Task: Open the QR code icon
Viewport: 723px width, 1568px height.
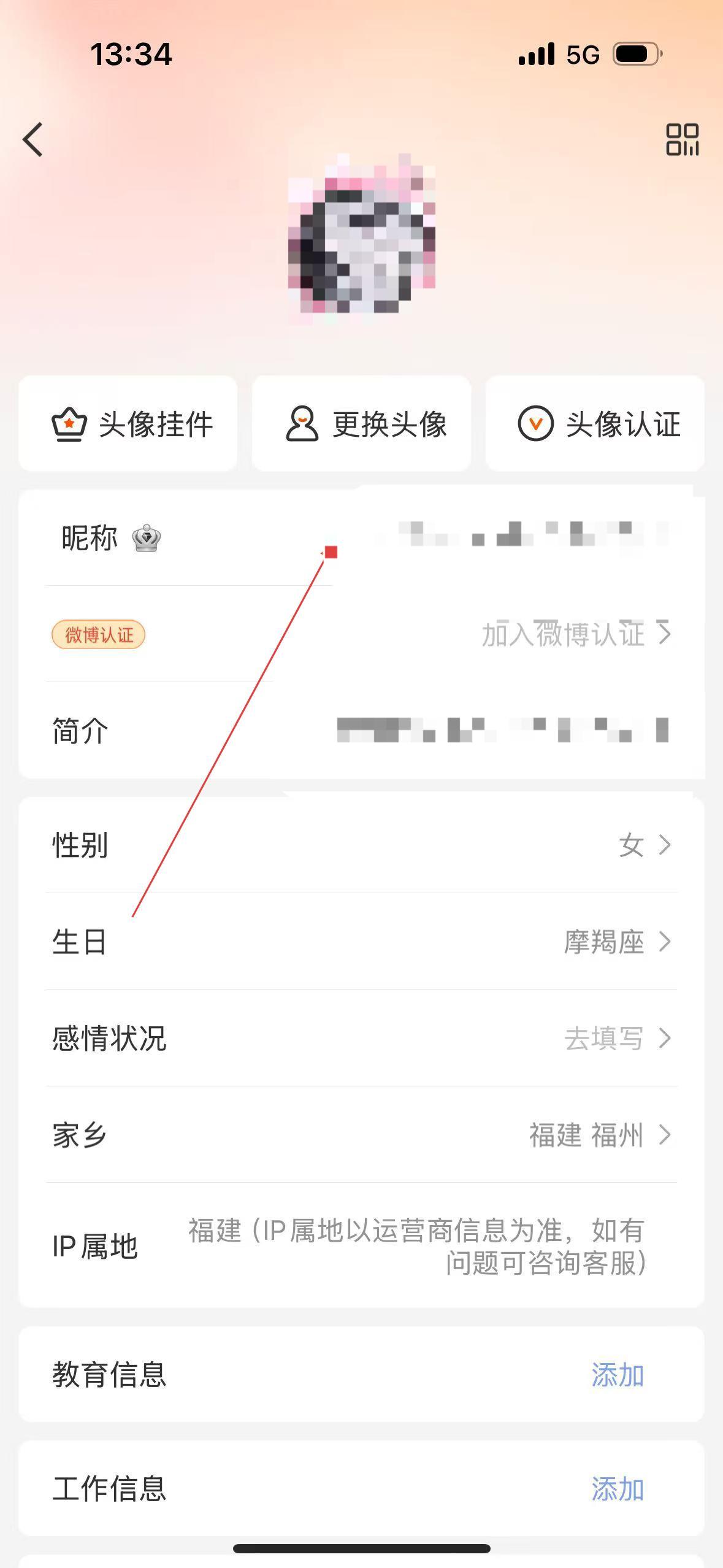Action: (x=682, y=140)
